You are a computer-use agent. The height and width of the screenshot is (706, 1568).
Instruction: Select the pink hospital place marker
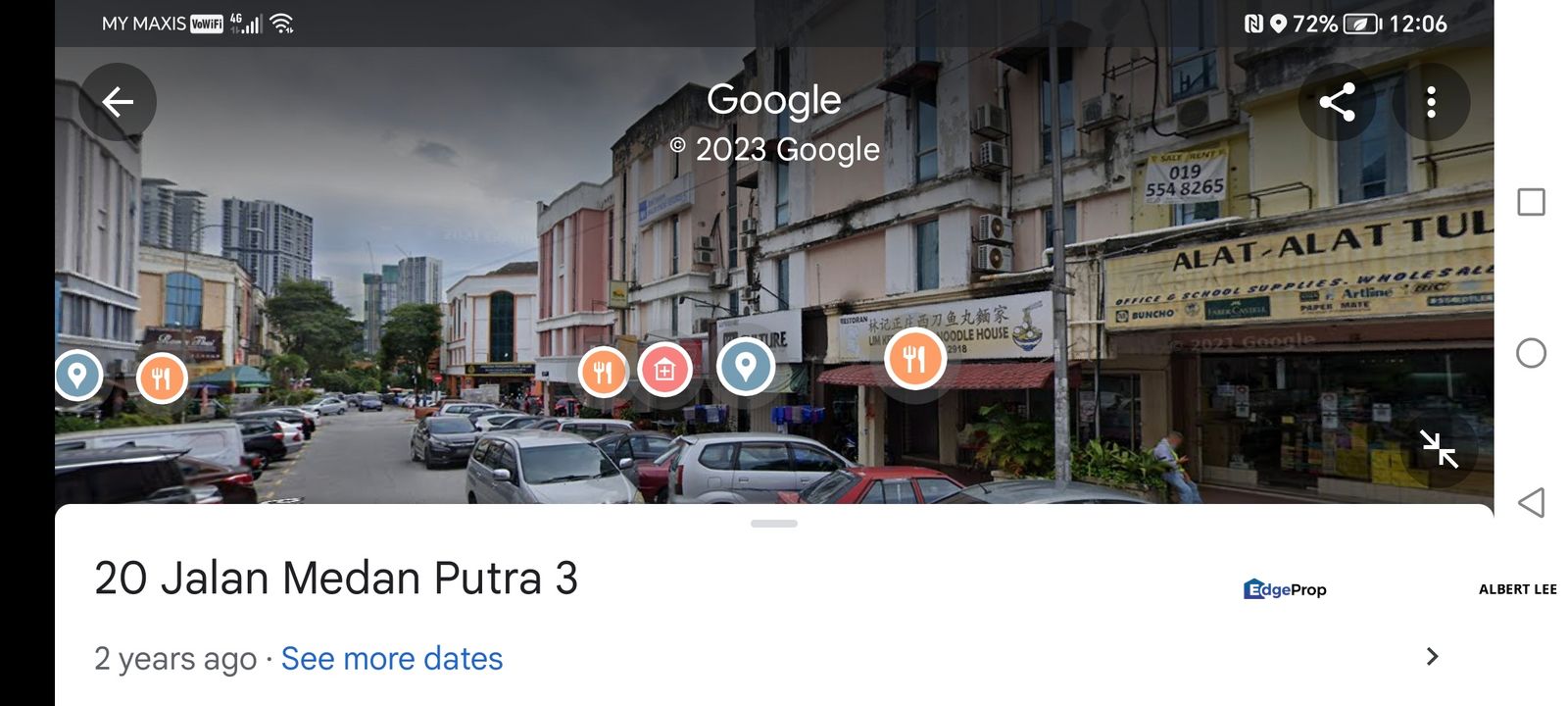pyautogui.click(x=664, y=371)
